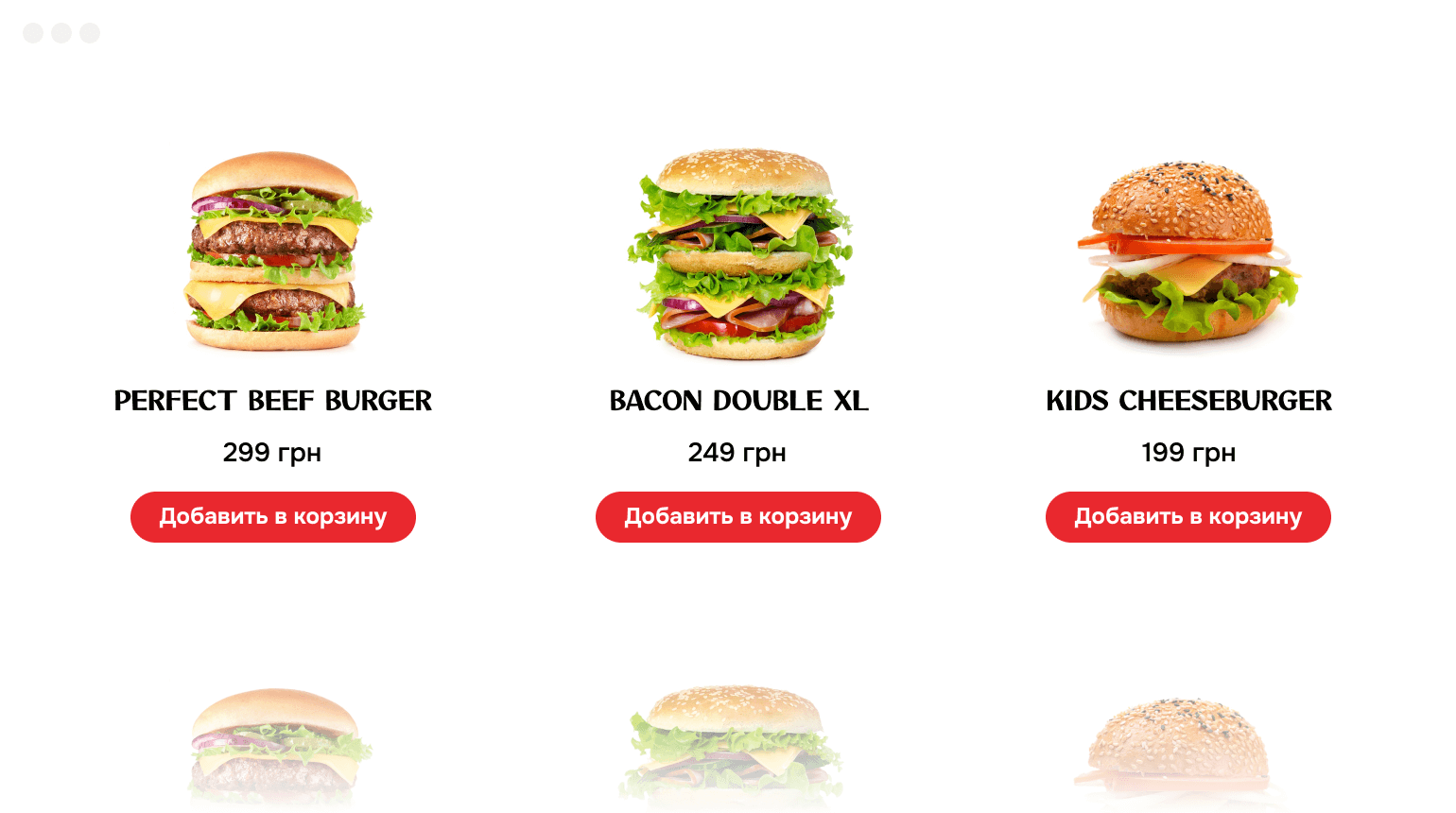Add Bacon Double XL to cart

click(737, 517)
